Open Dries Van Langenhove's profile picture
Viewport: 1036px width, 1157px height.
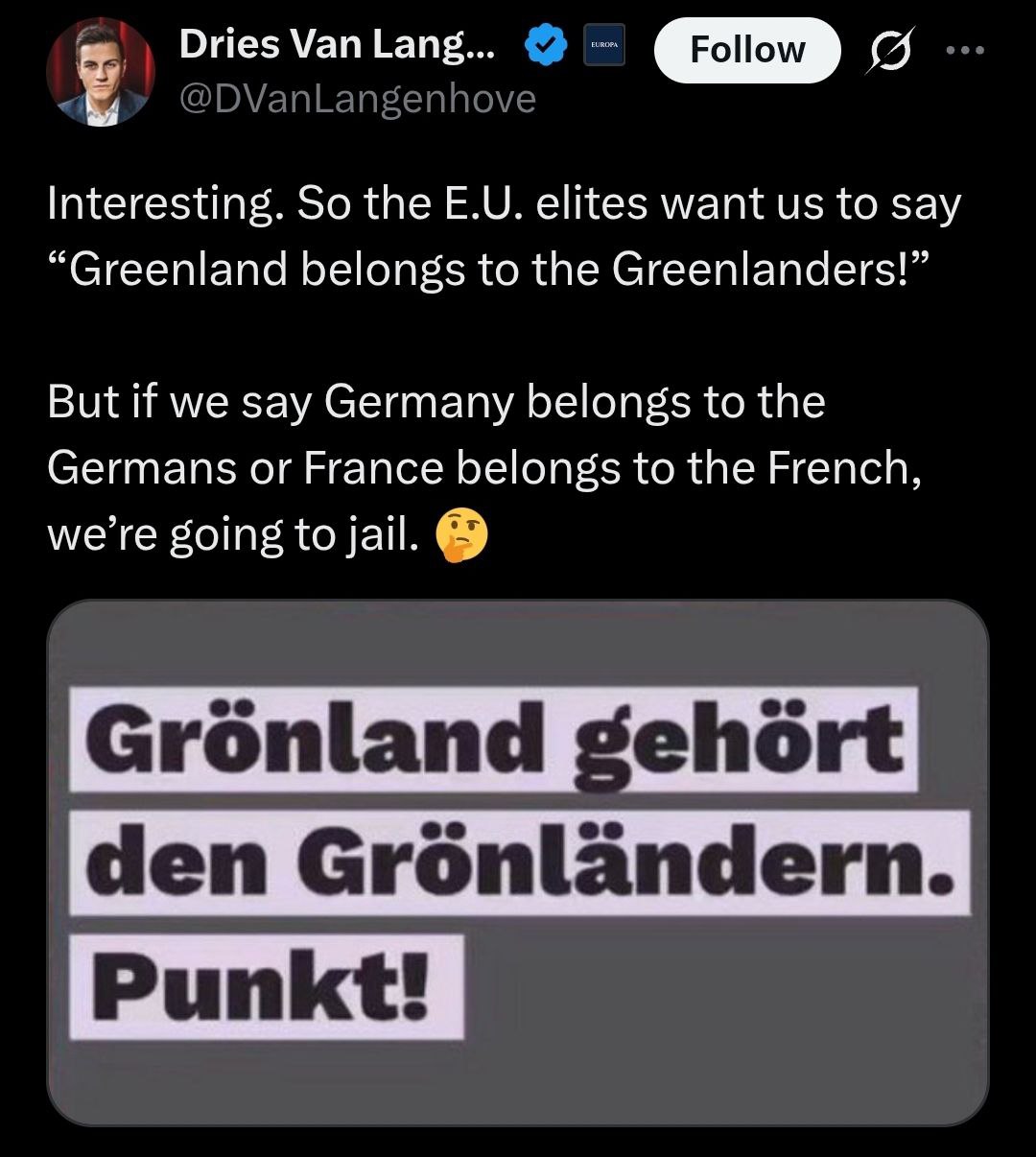pos(100,72)
